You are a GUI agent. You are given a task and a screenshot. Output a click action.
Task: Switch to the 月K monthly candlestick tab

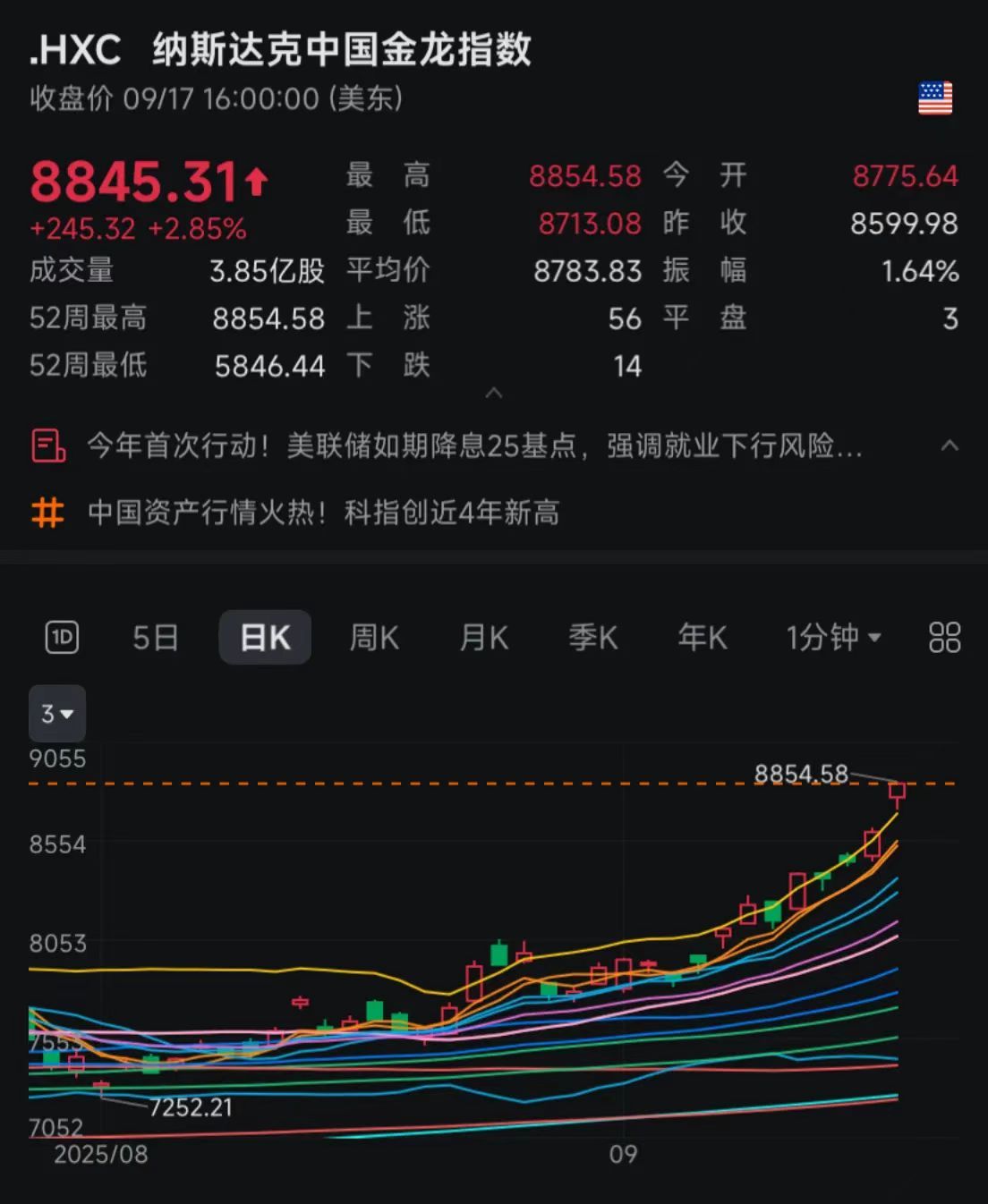(x=483, y=637)
